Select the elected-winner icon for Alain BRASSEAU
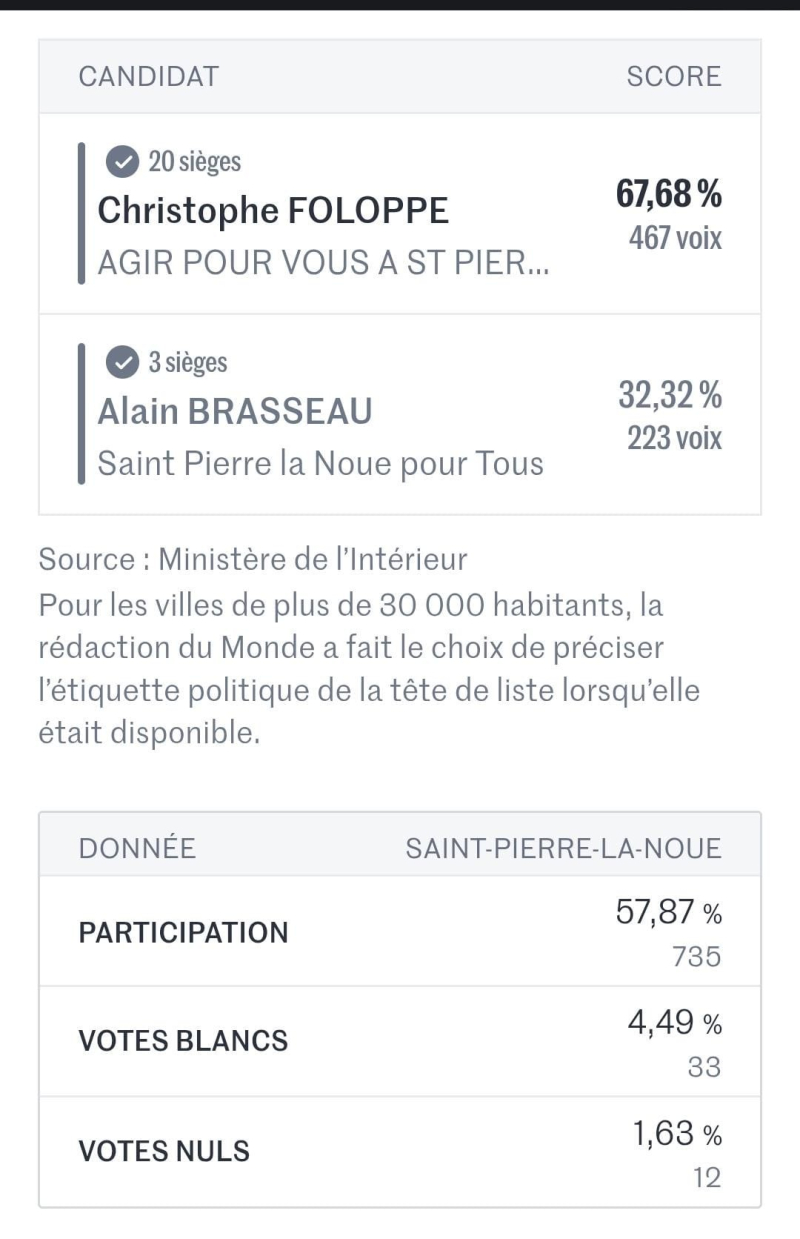Viewport: 800px width, 1239px height. [122, 364]
